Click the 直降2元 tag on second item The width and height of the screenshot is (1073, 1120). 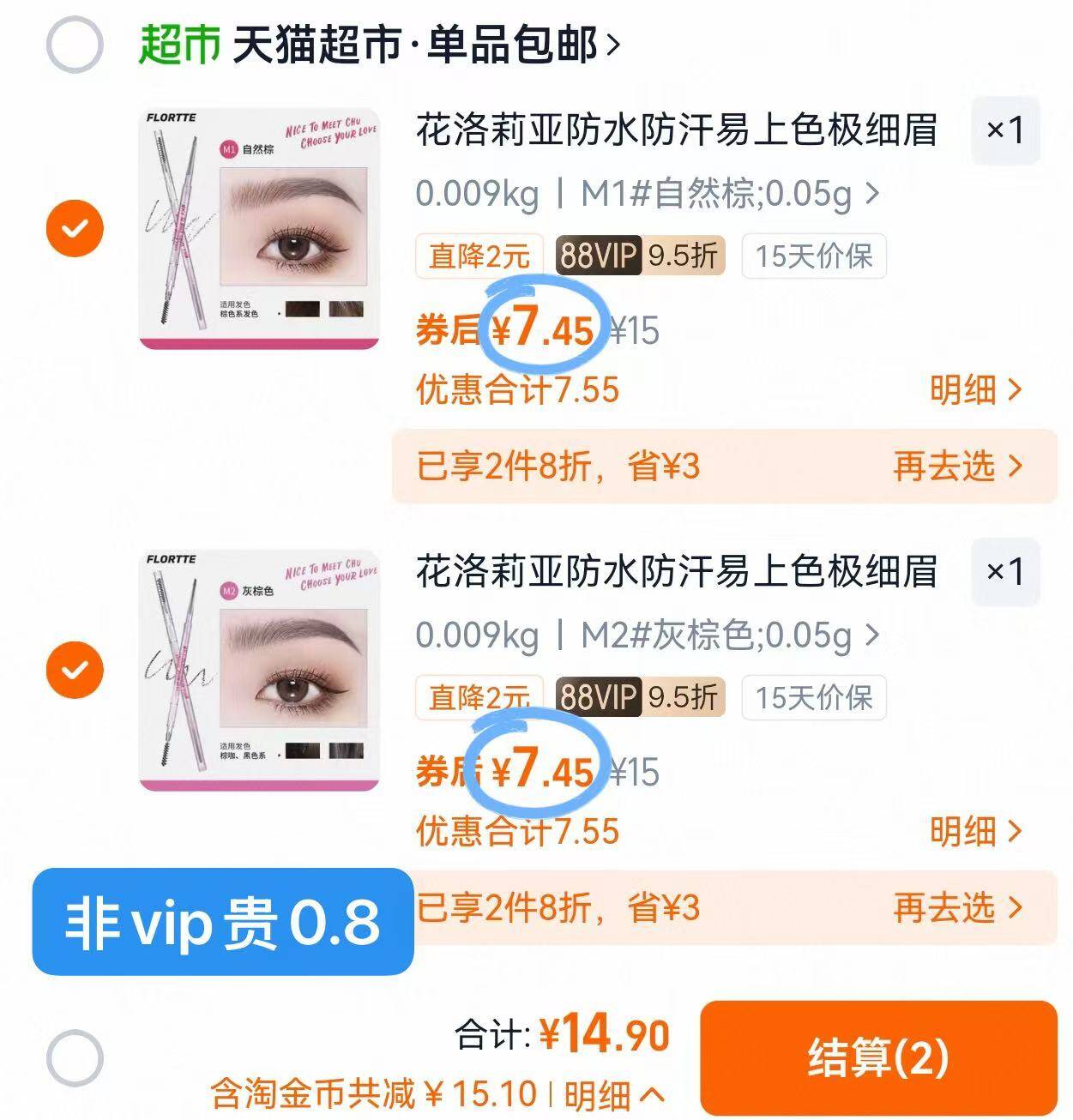coord(478,698)
